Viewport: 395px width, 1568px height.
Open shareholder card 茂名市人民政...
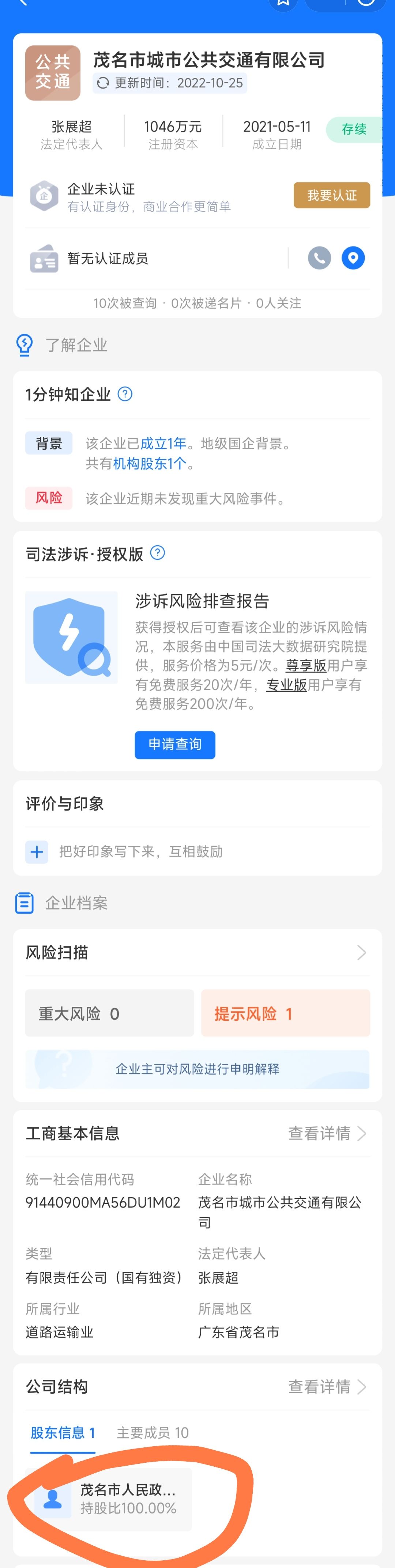[113, 1499]
